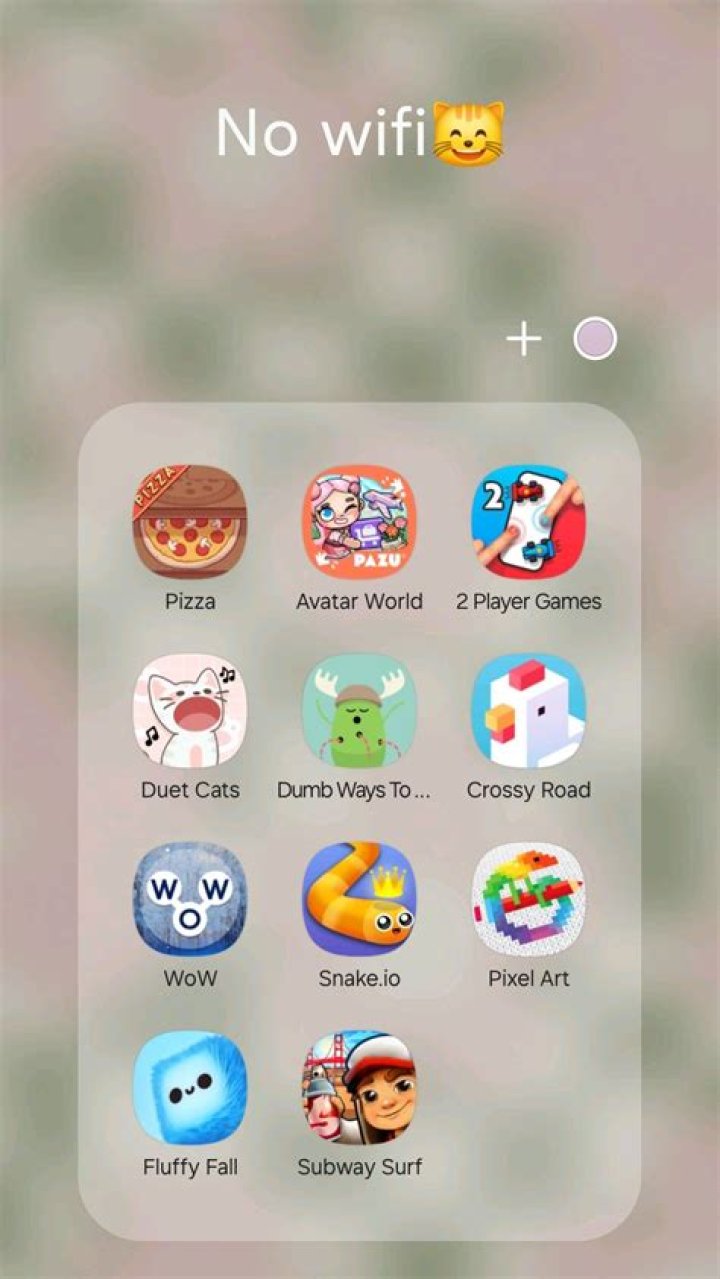This screenshot has height=1279, width=720.
Task: Open the WoW word game
Action: point(190,898)
